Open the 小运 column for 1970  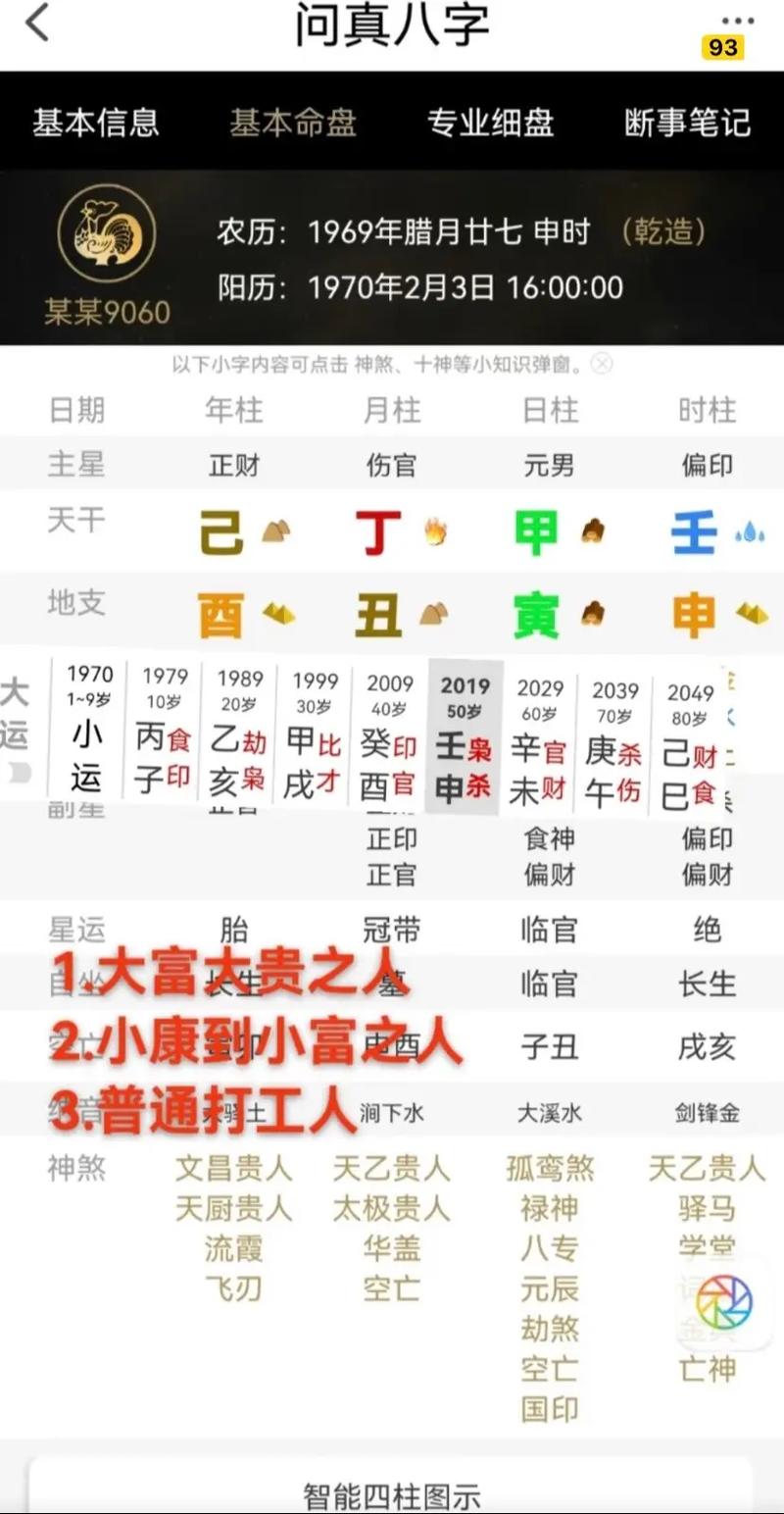(x=89, y=730)
